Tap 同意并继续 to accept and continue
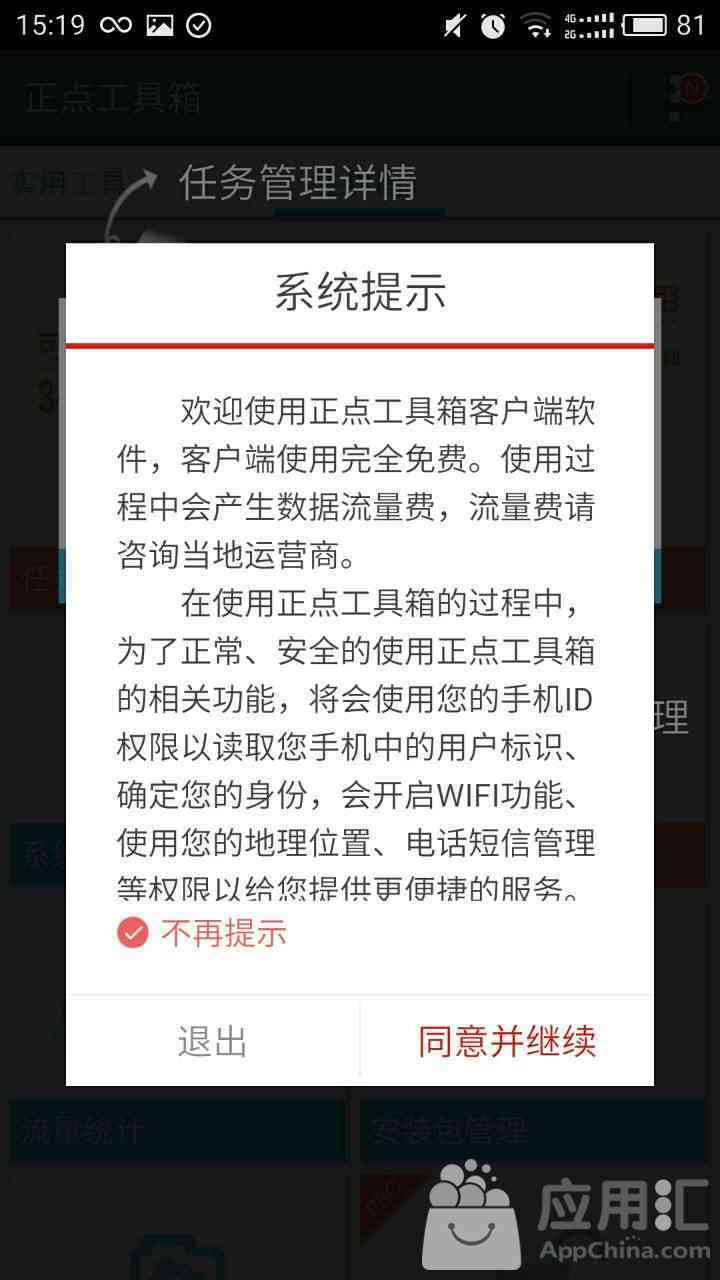This screenshot has width=720, height=1280. coord(507,1041)
